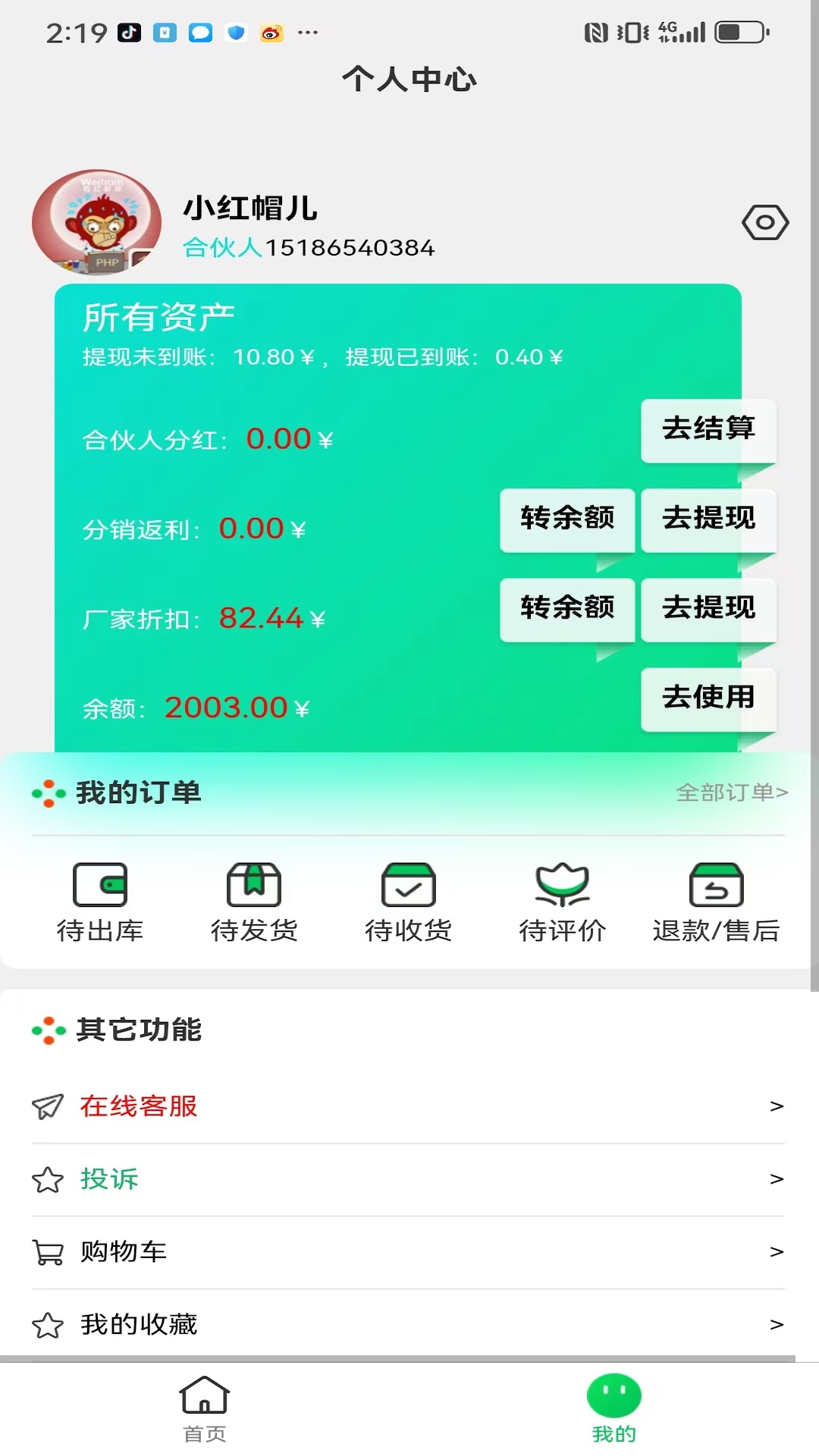The image size is (819, 1456).
Task: Tap 转余额 for 厂家折扣
Action: tap(566, 608)
